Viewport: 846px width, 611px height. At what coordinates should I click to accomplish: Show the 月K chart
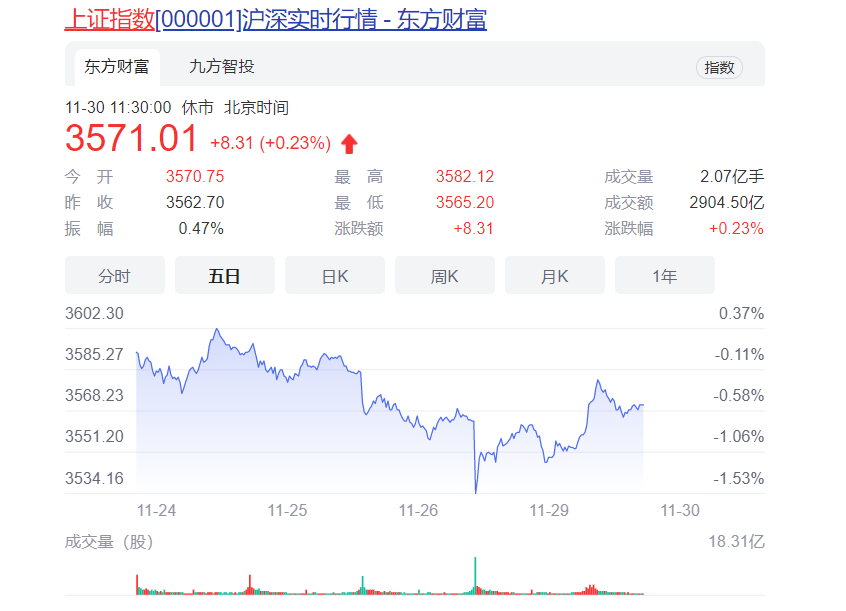point(555,276)
